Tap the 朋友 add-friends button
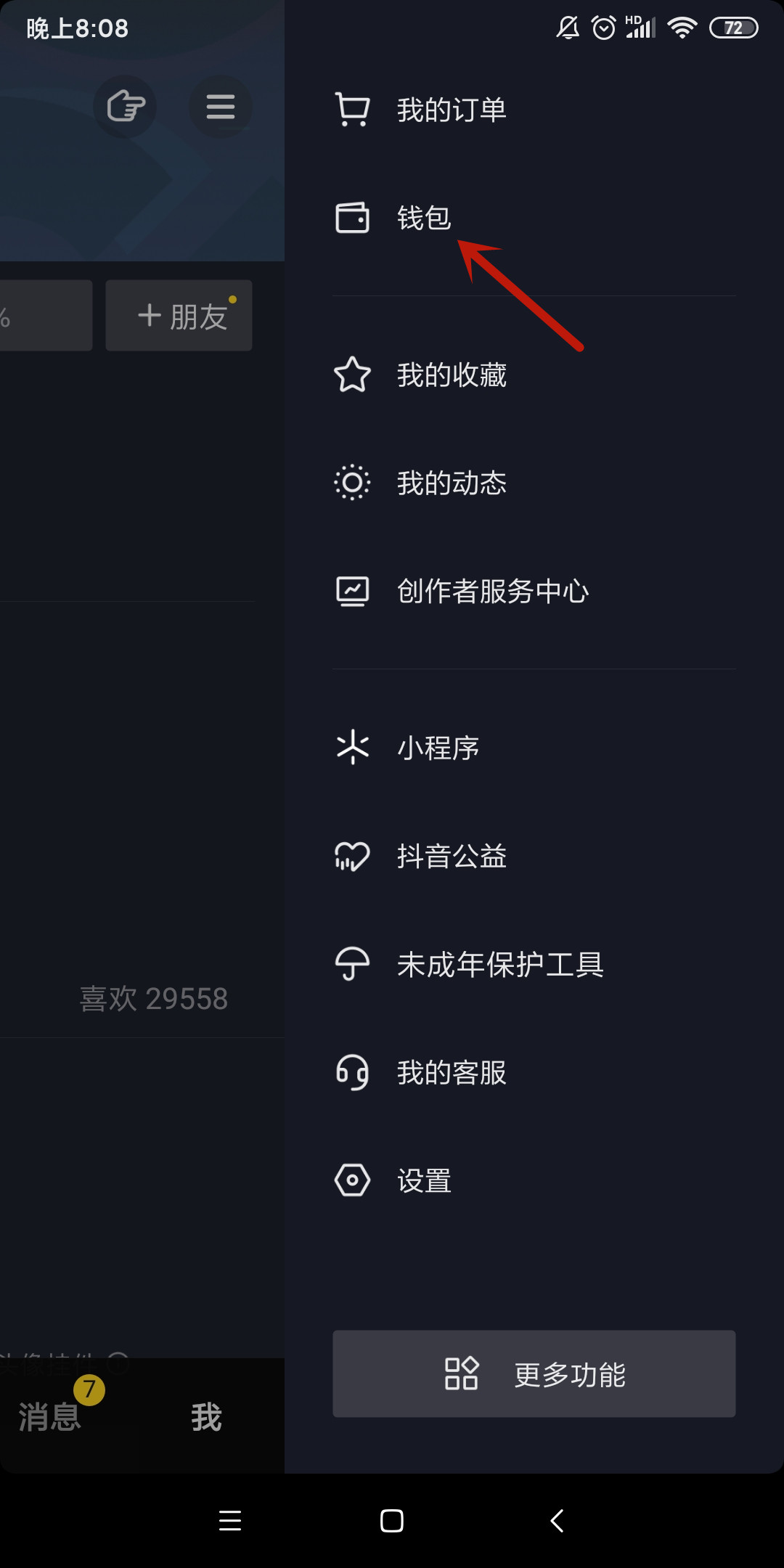The height and width of the screenshot is (1568, 784). (179, 315)
